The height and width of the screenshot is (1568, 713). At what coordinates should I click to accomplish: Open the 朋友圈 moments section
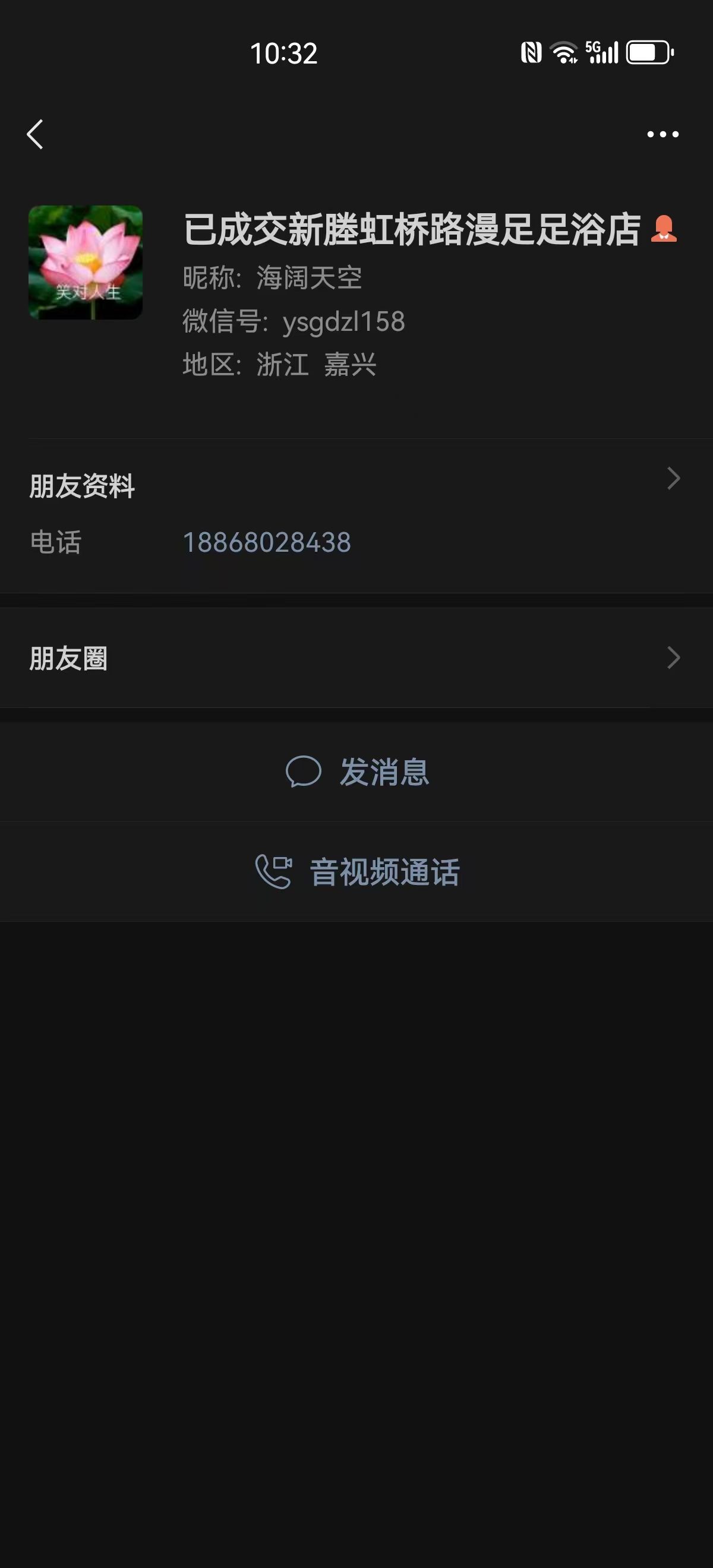69,659
